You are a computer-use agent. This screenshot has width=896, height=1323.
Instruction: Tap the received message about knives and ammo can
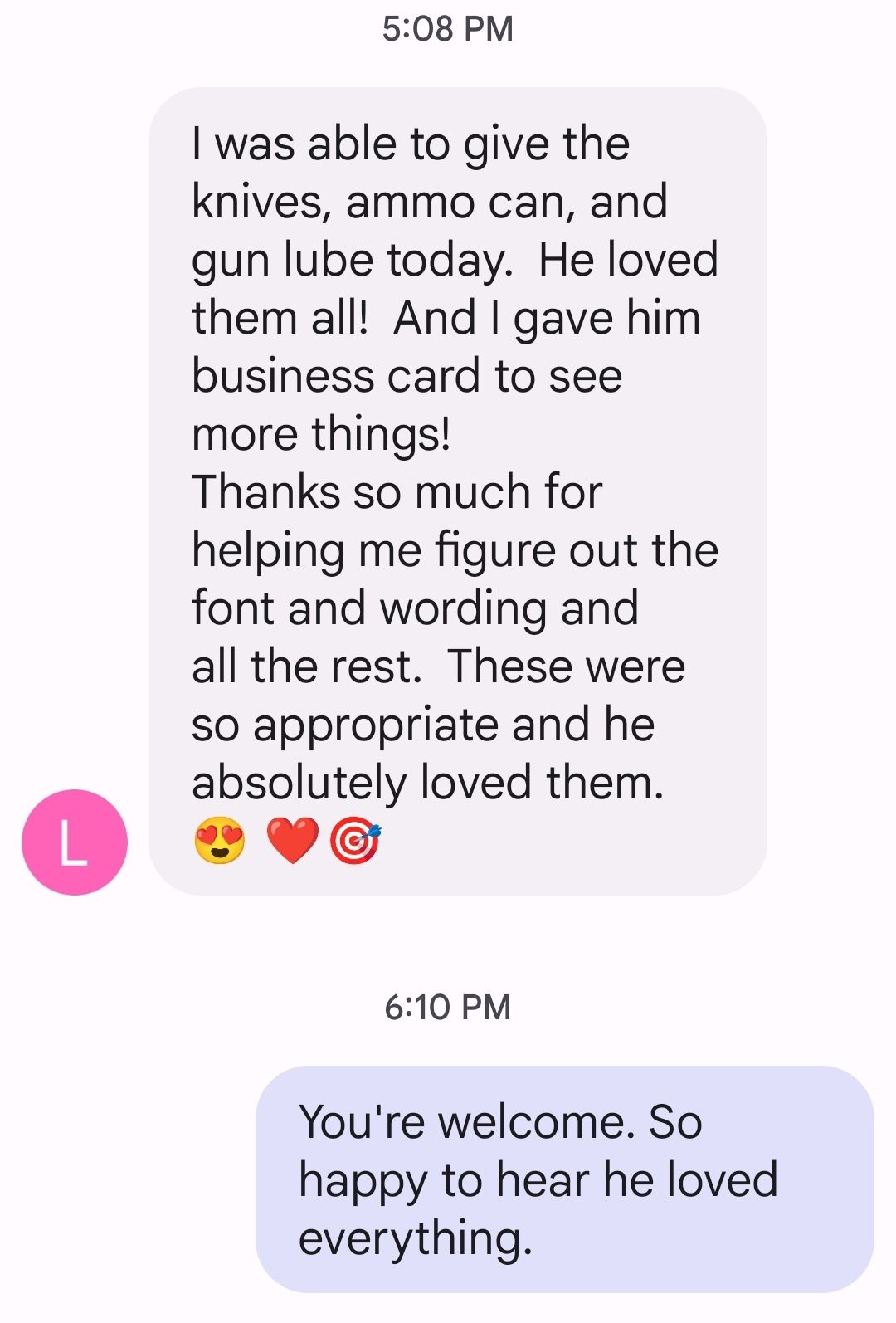click(x=457, y=490)
